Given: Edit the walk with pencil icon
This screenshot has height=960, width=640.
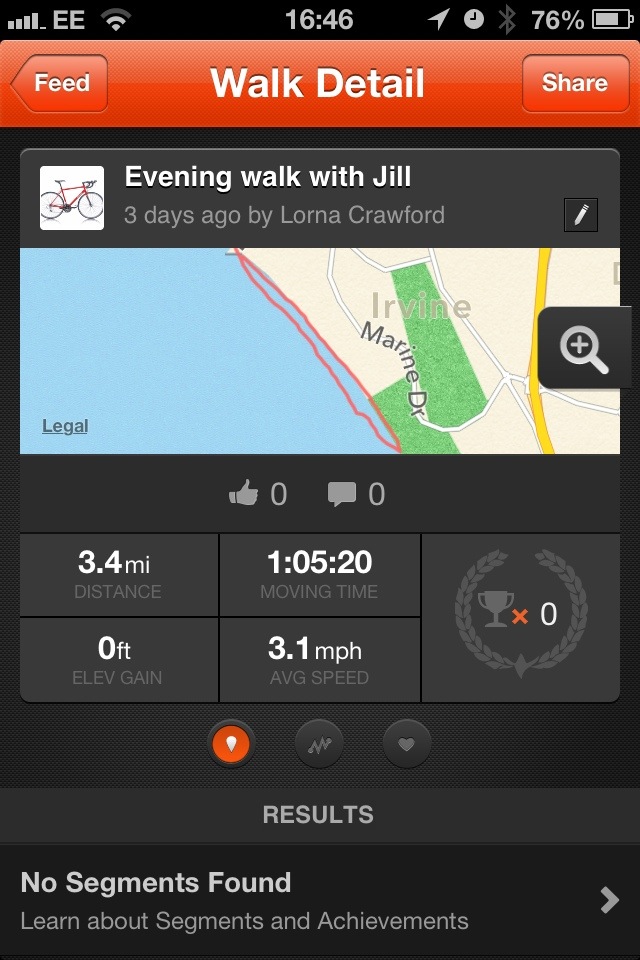Looking at the screenshot, I should click(x=581, y=215).
